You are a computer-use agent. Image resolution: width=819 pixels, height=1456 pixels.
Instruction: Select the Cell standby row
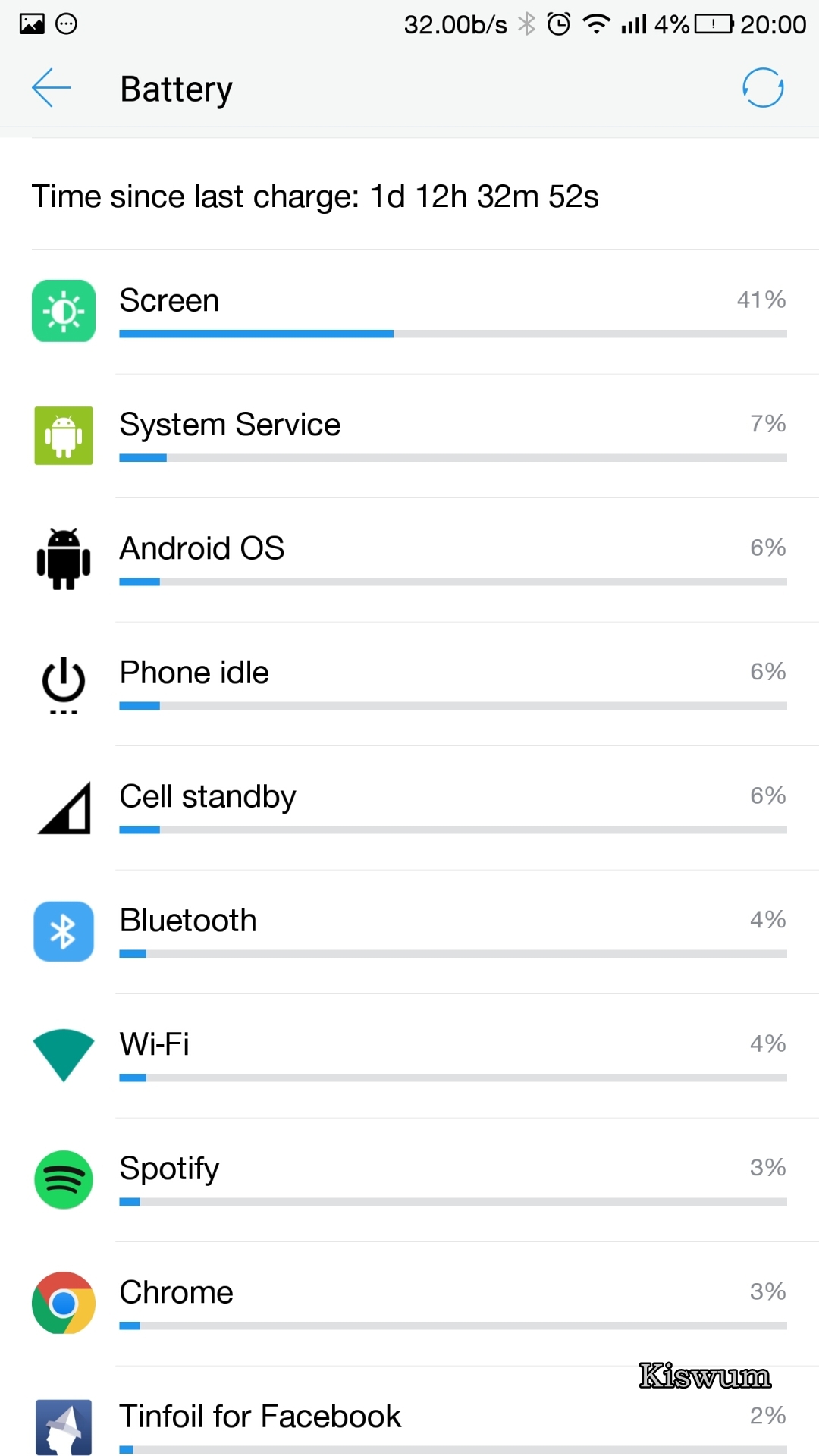coord(409,808)
